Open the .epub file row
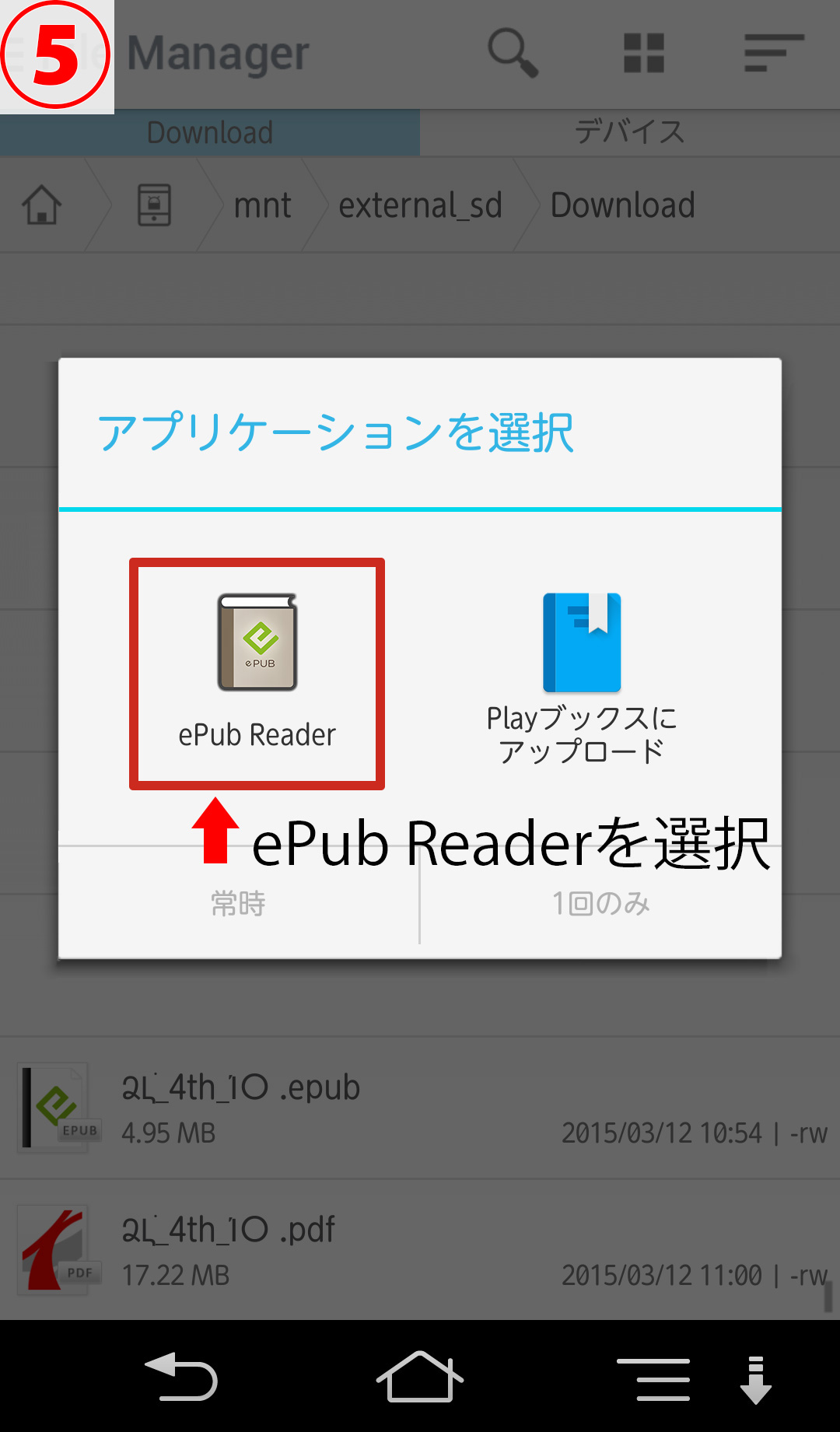This screenshot has width=840, height=1432. (x=420, y=1108)
